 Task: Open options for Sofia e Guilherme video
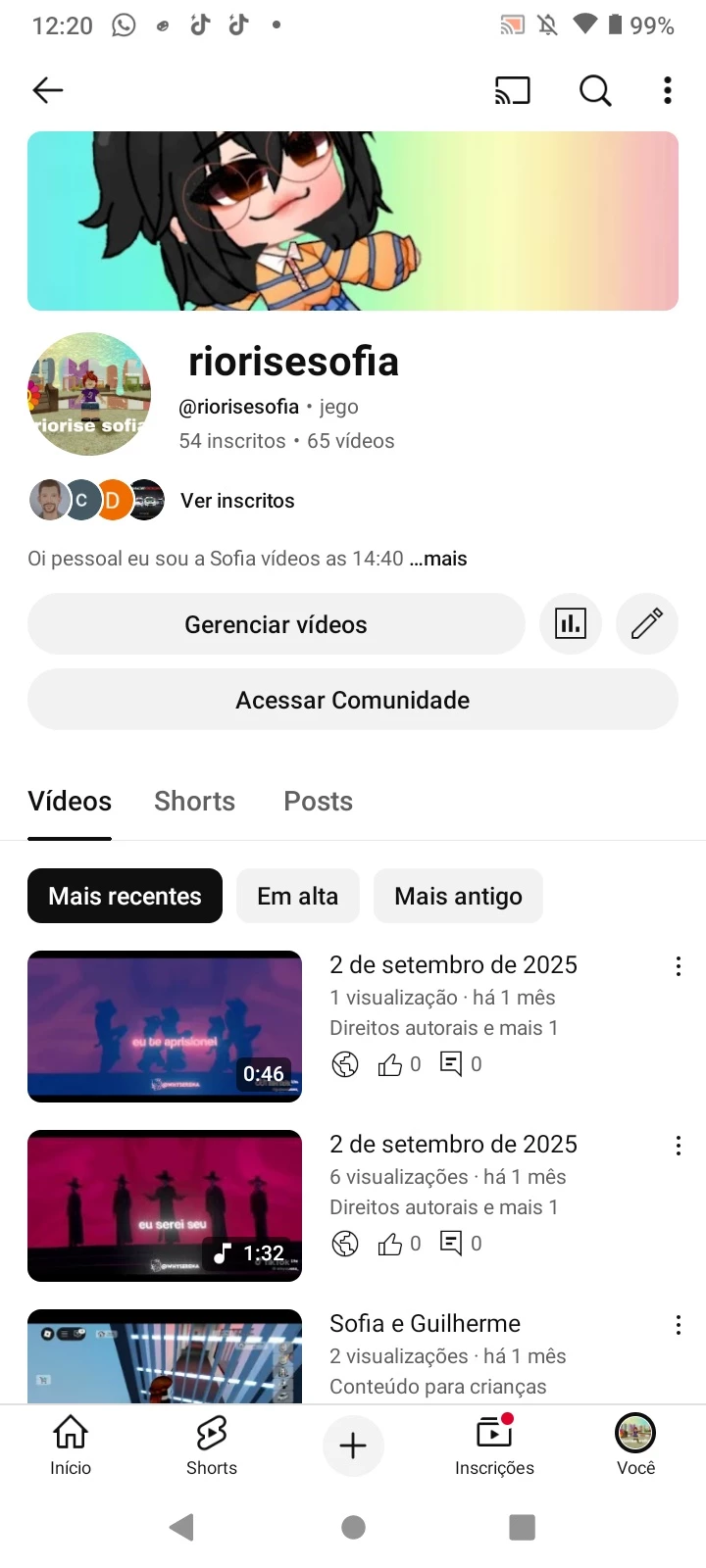[x=678, y=1326]
